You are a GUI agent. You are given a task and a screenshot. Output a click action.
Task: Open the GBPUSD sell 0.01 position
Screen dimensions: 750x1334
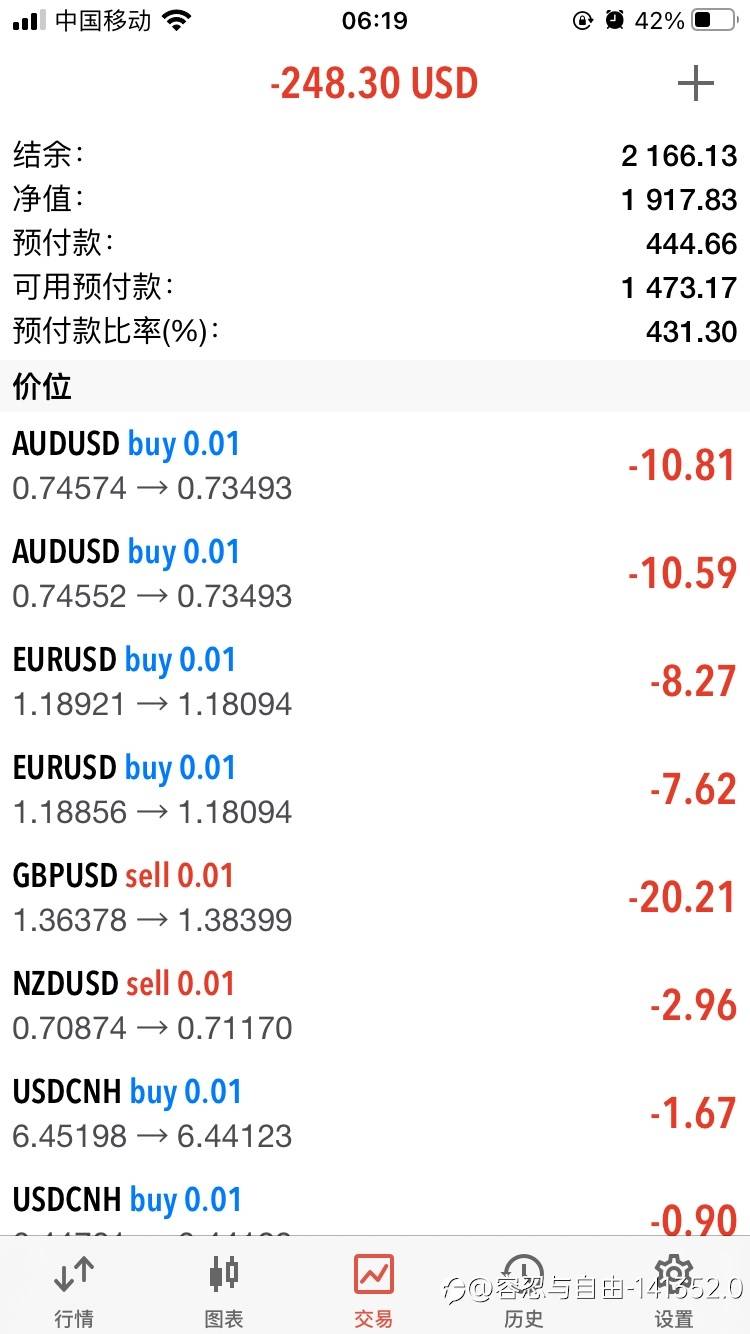[374, 898]
